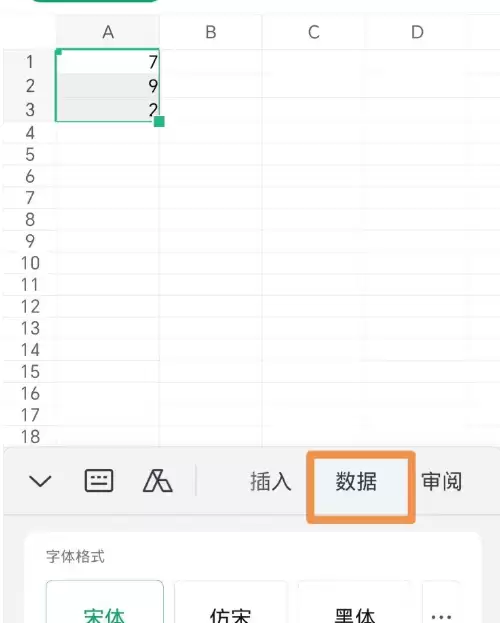Open the keyboard icon
Viewport: 500px width, 623px height.
(99, 481)
